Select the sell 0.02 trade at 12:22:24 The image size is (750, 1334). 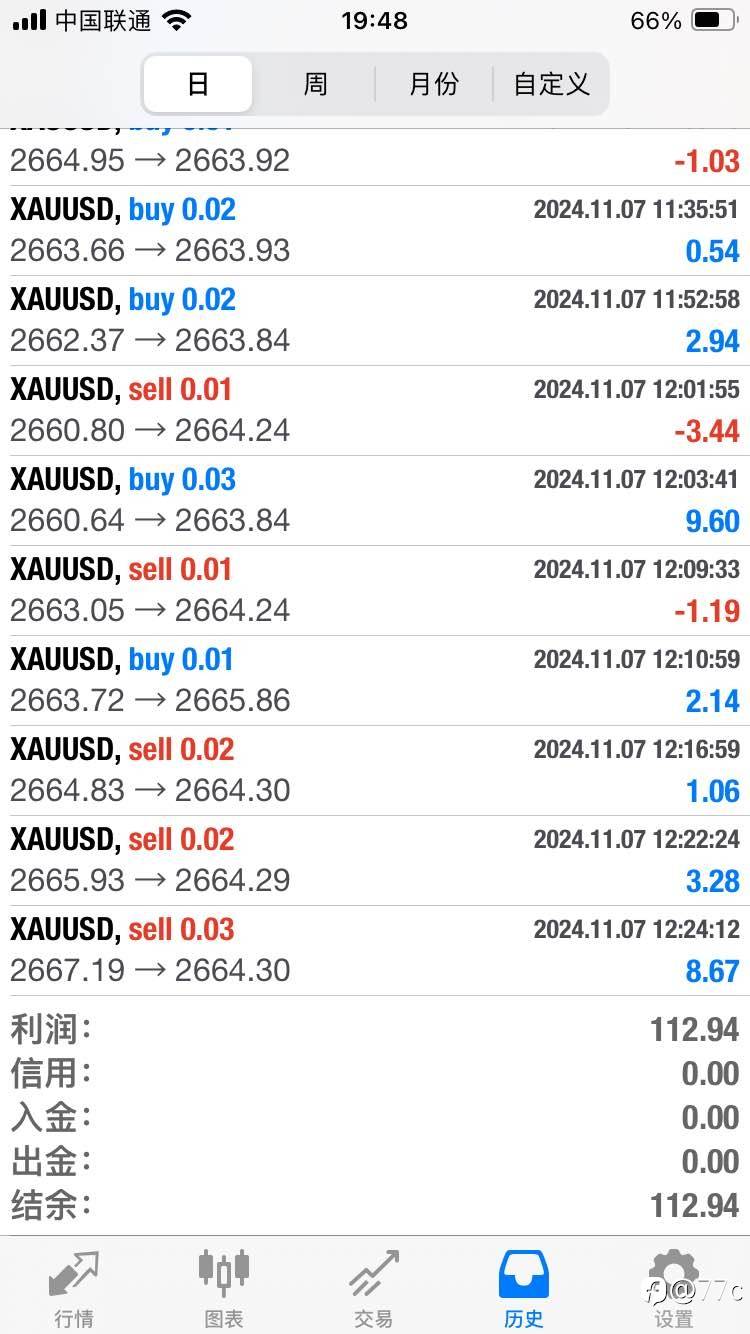pyautogui.click(x=375, y=860)
